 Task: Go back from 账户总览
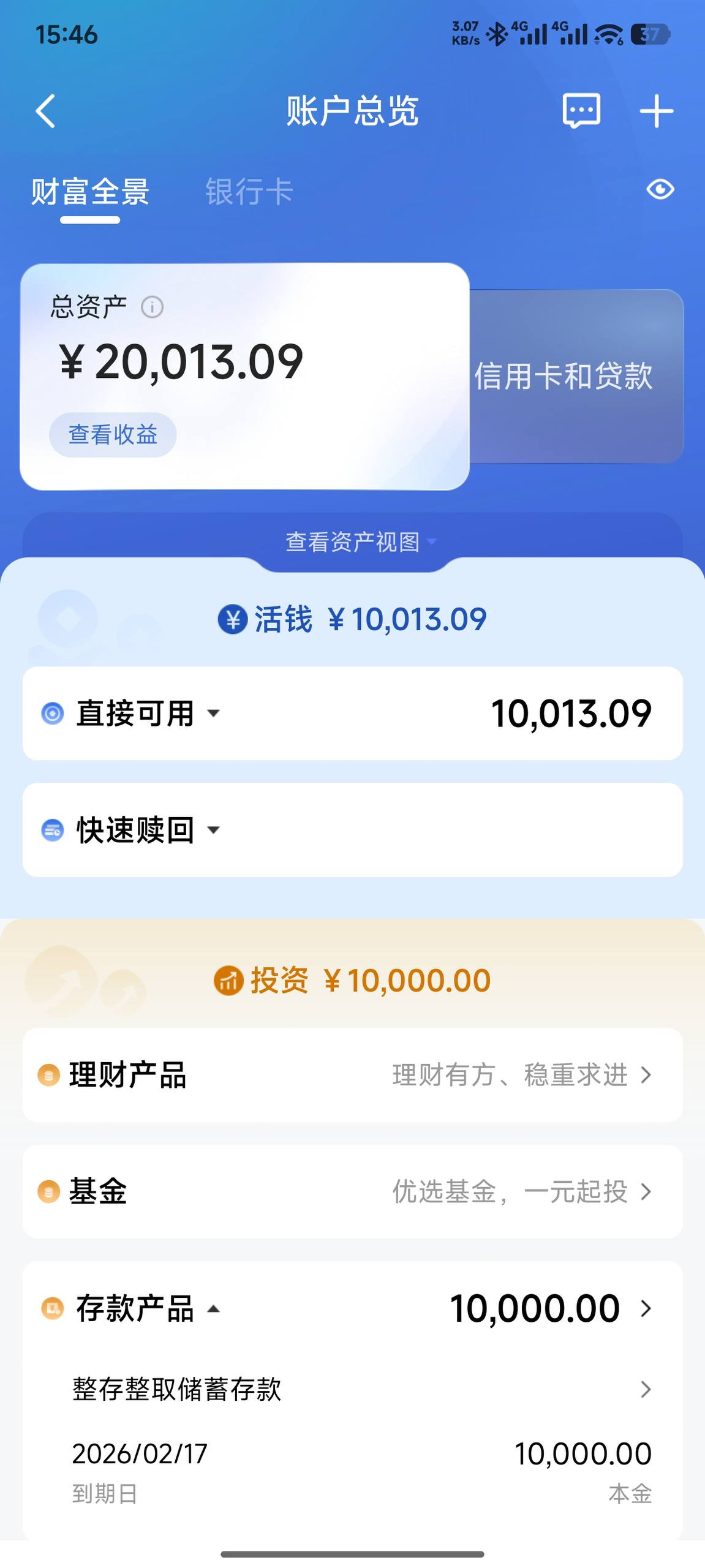click(46, 111)
